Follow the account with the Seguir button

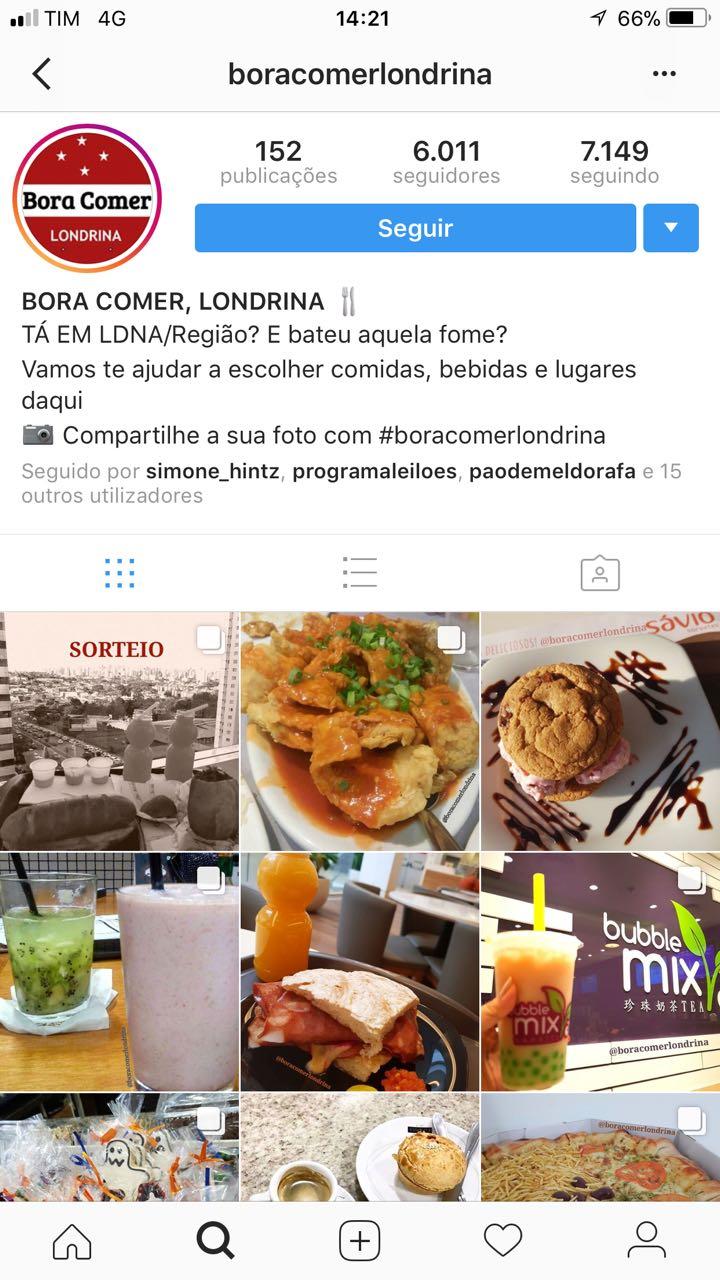point(415,228)
